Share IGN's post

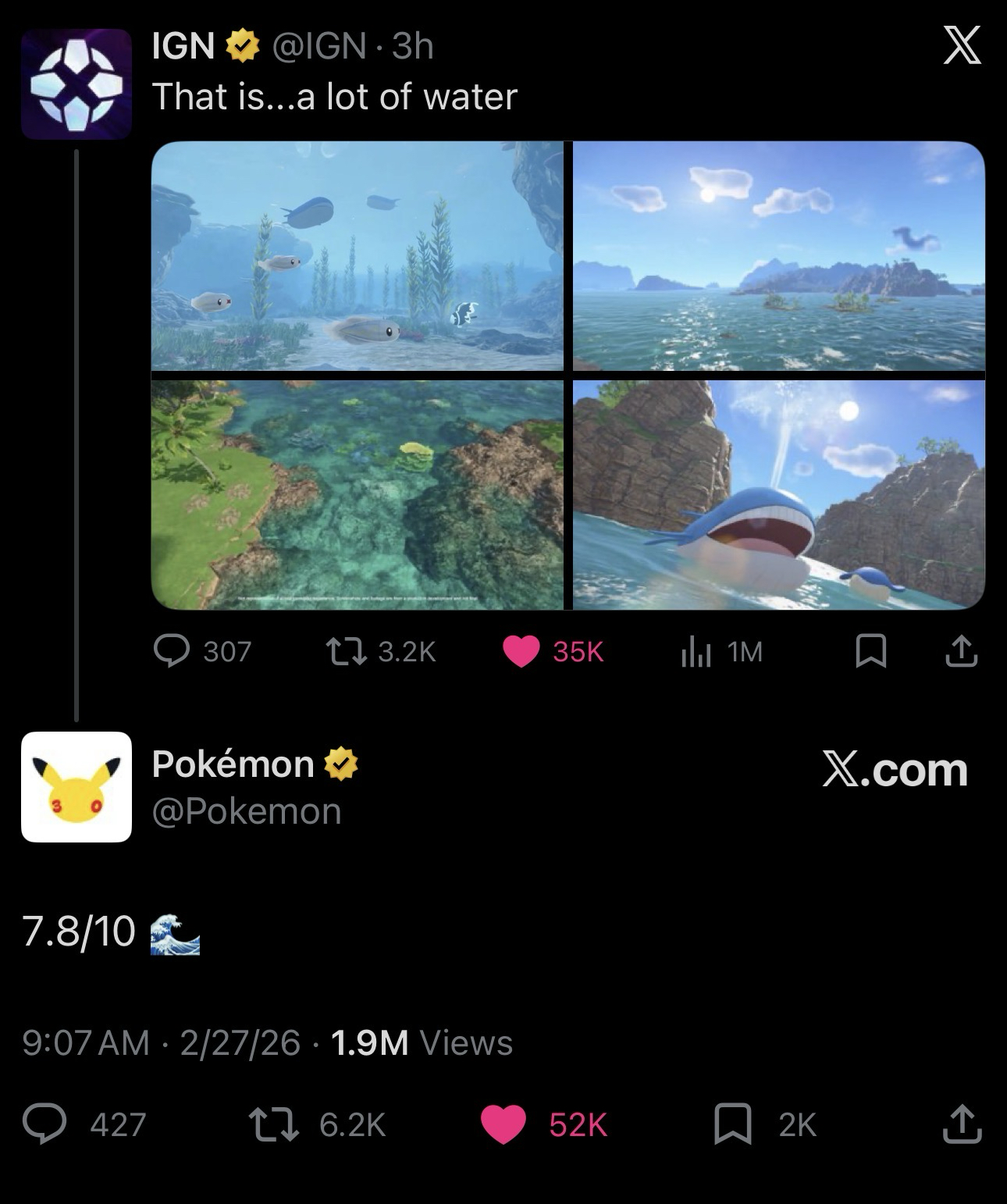pos(961,651)
